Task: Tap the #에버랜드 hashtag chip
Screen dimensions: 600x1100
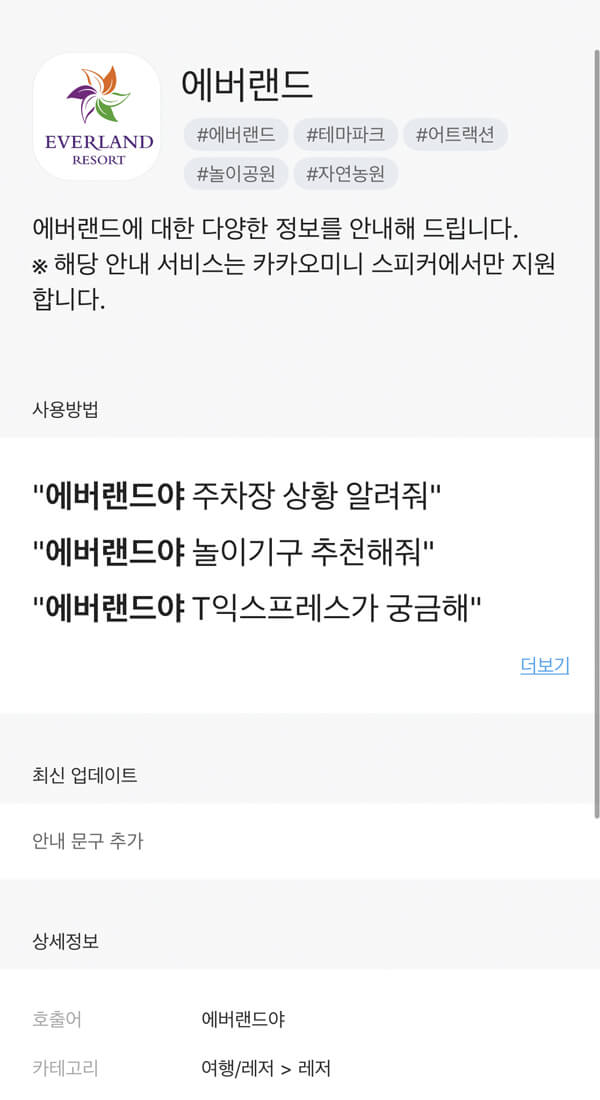Action: pyautogui.click(x=236, y=134)
